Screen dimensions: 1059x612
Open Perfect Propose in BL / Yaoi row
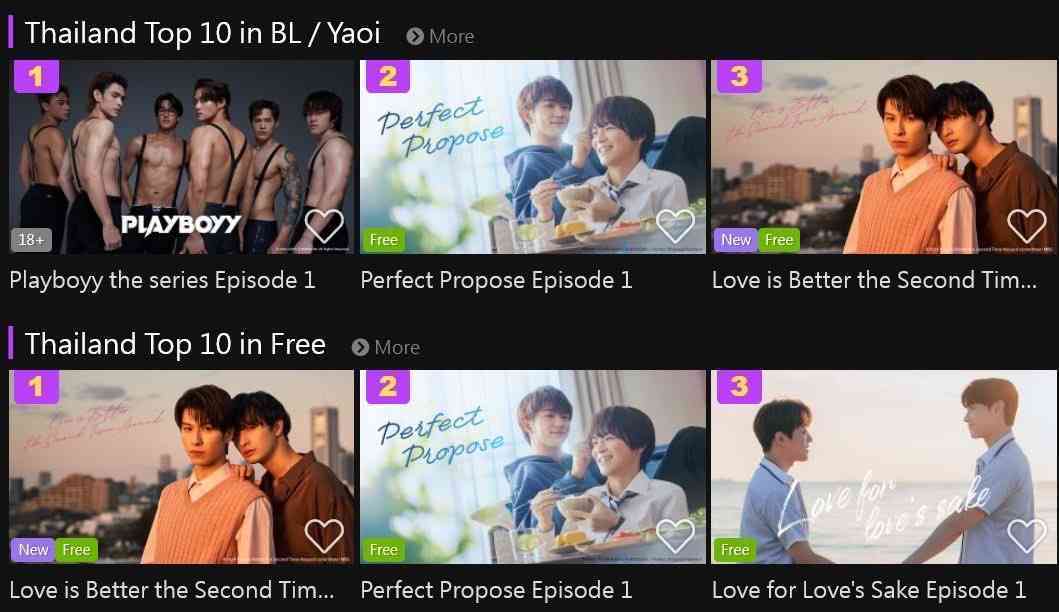(x=532, y=157)
